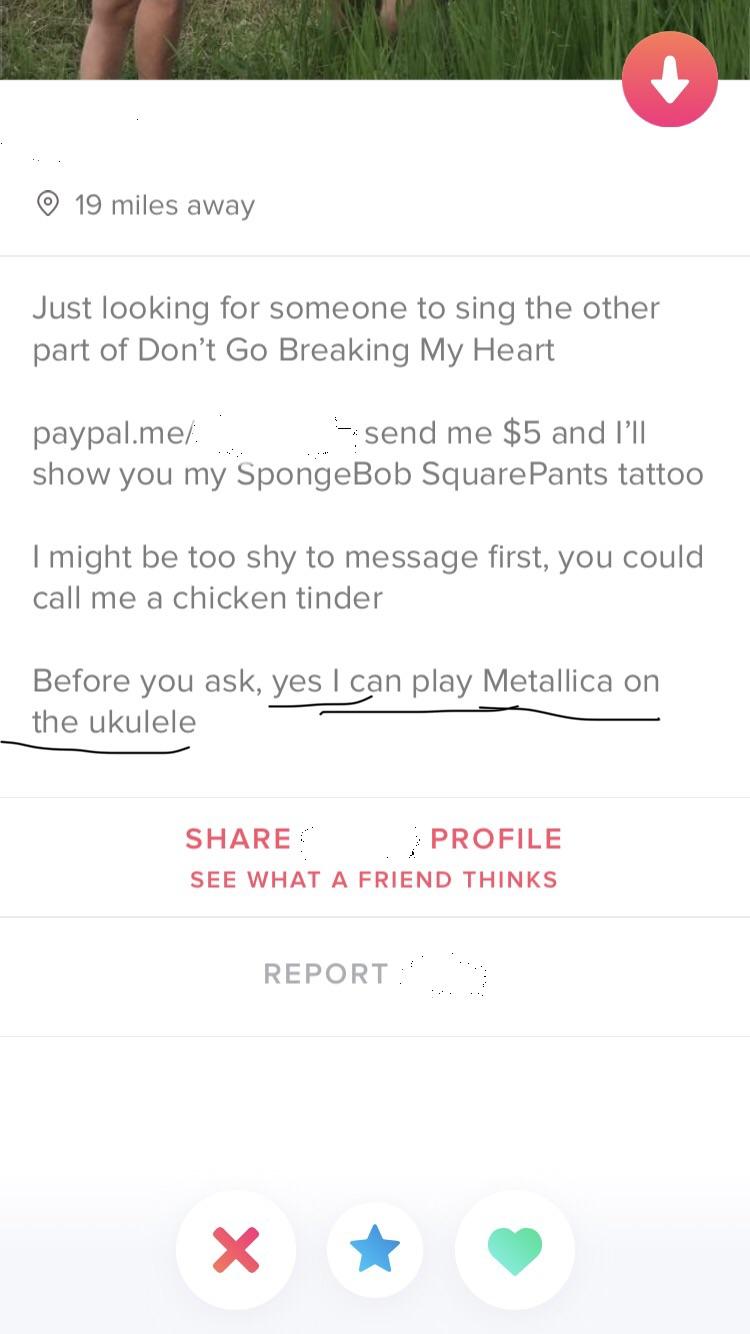The image size is (750, 1334).
Task: Collapse the profile with the red down-arrow
Action: click(x=669, y=79)
